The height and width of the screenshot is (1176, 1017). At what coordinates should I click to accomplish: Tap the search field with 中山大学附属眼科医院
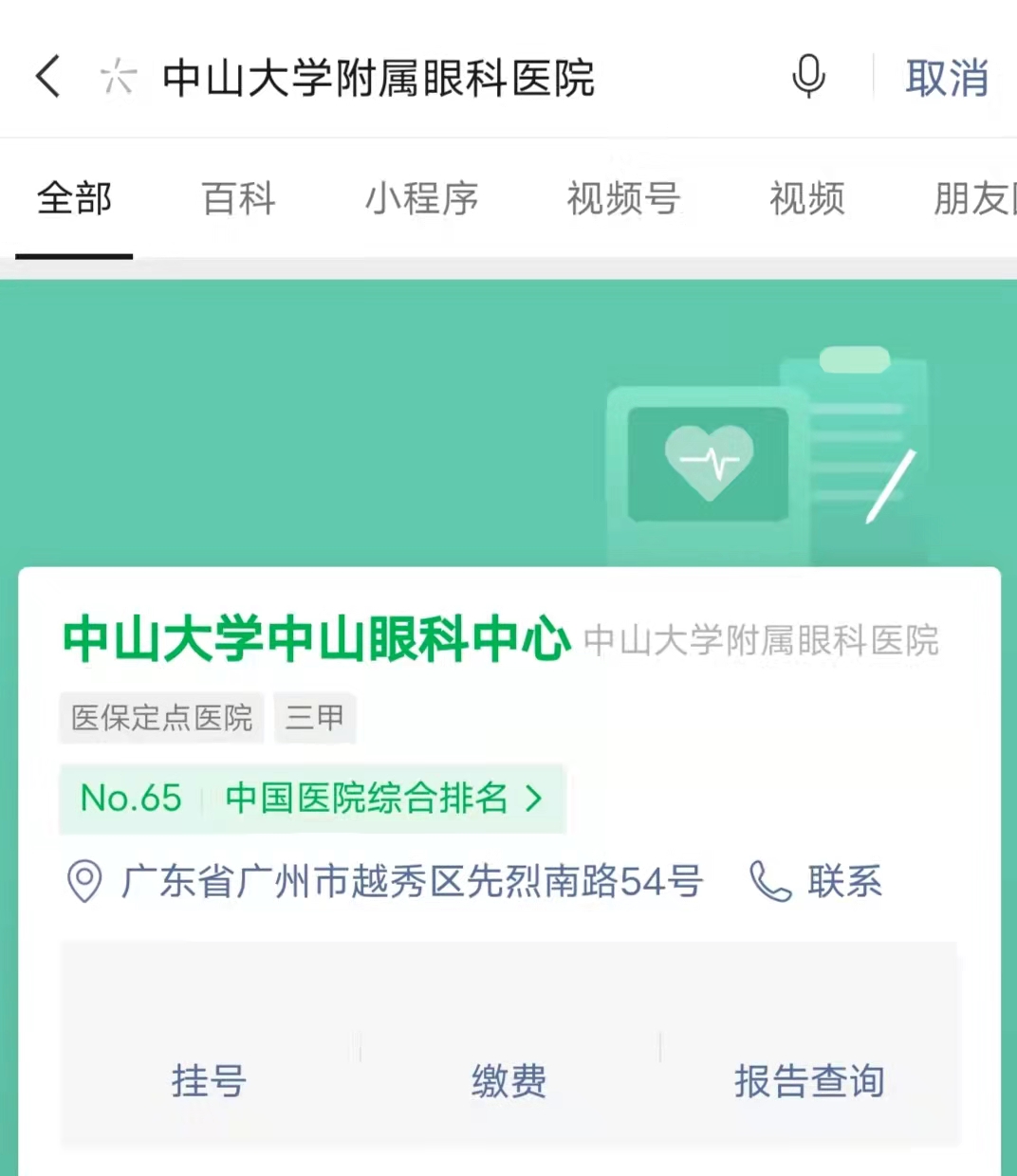379,78
